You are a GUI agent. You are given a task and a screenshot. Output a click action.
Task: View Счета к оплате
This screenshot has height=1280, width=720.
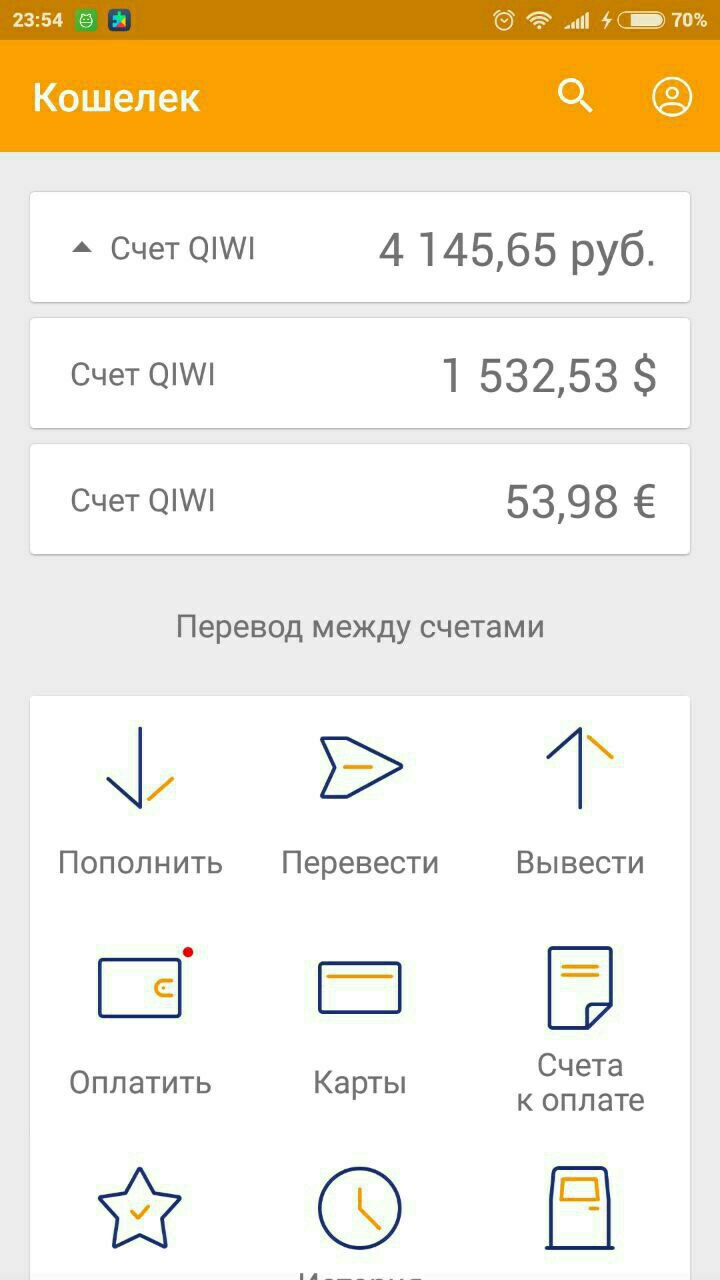580,1030
